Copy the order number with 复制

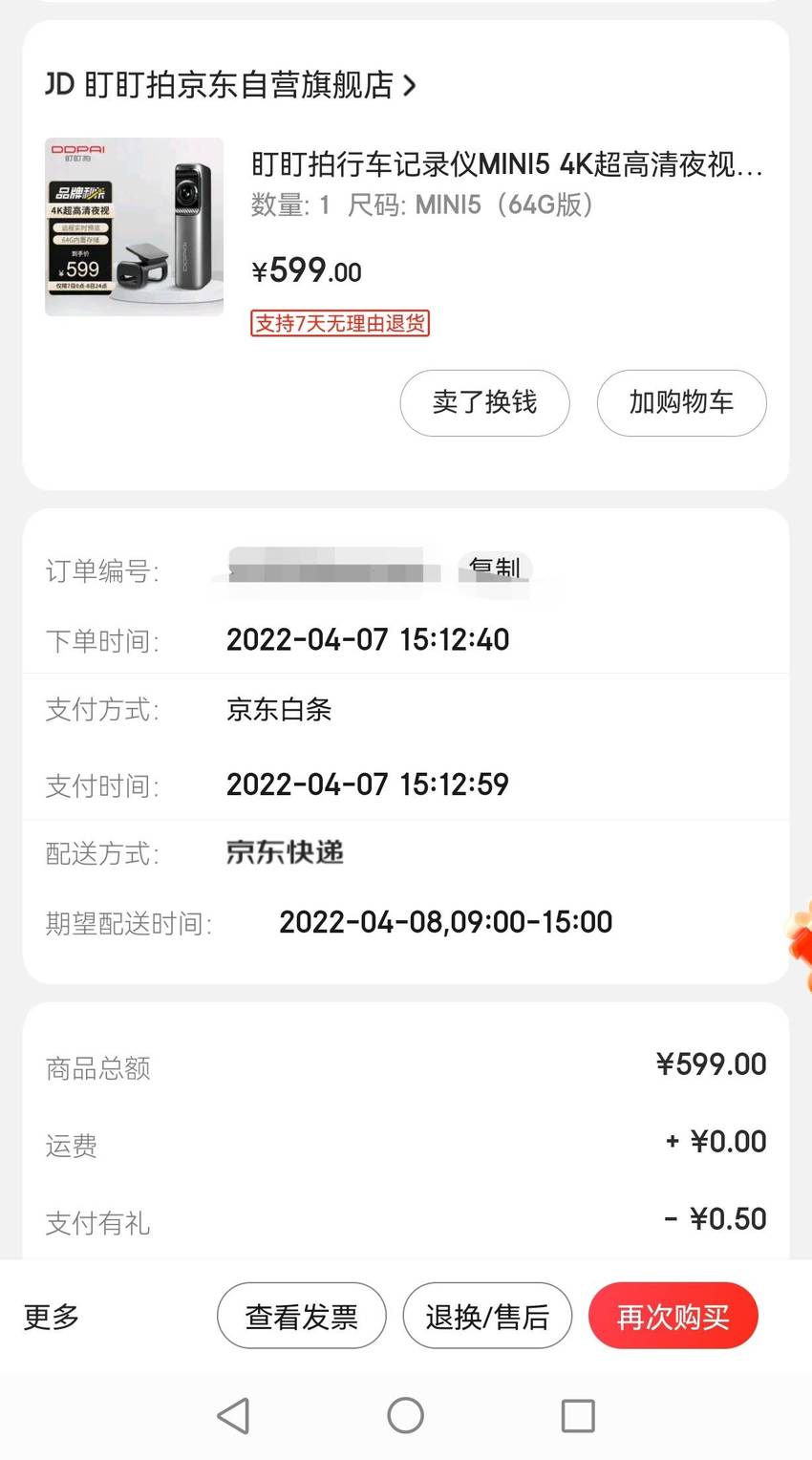[495, 569]
